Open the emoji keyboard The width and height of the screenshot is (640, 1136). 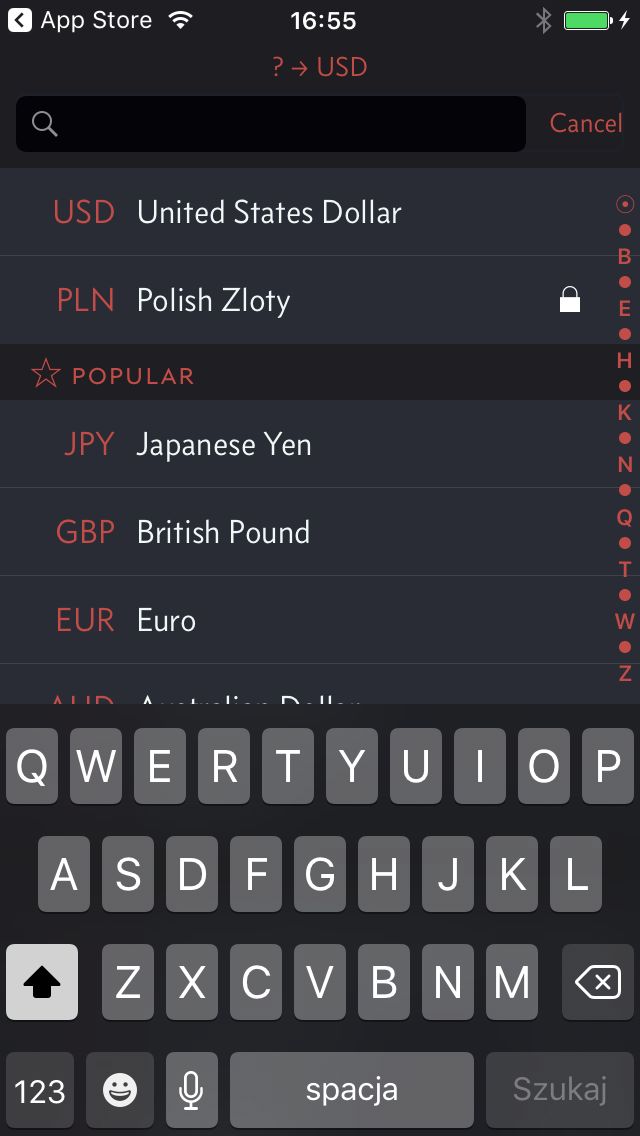pyautogui.click(x=120, y=1090)
